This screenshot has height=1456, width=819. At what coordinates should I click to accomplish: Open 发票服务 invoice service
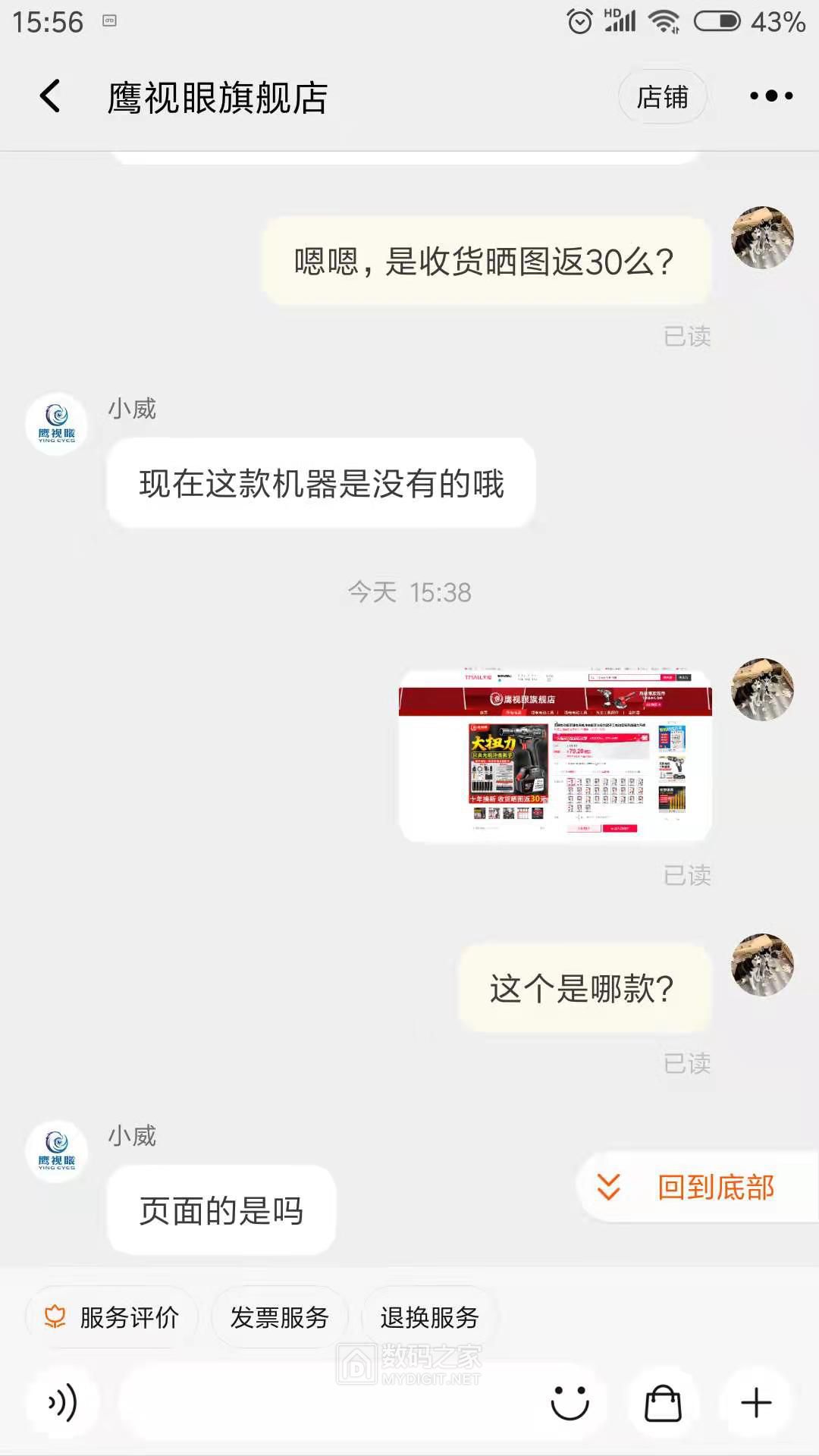[x=279, y=1317]
